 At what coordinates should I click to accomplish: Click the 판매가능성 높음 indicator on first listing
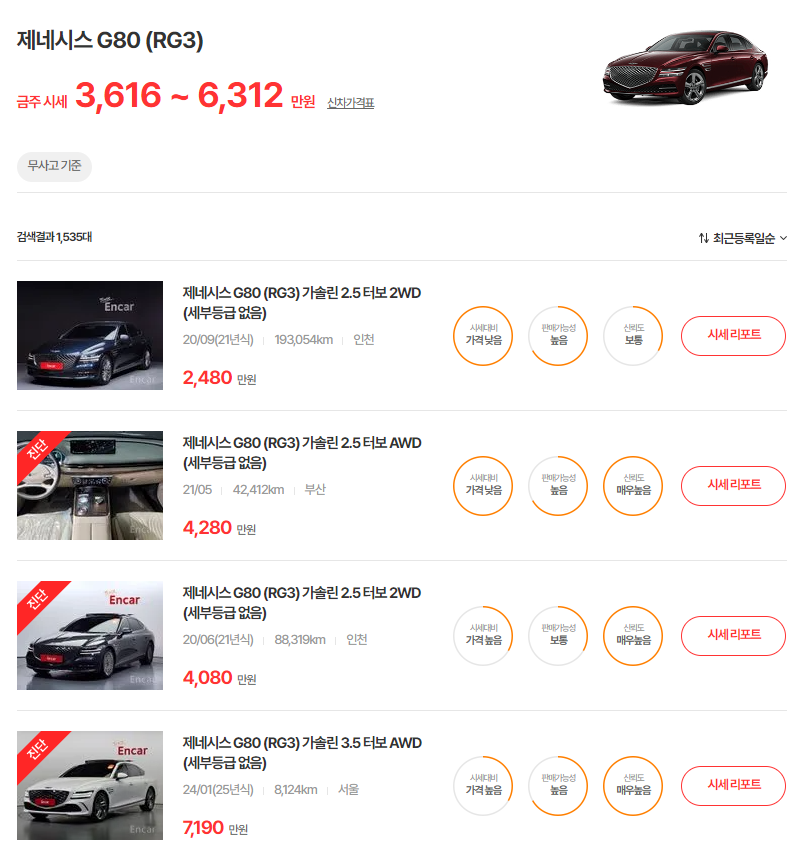coord(558,336)
